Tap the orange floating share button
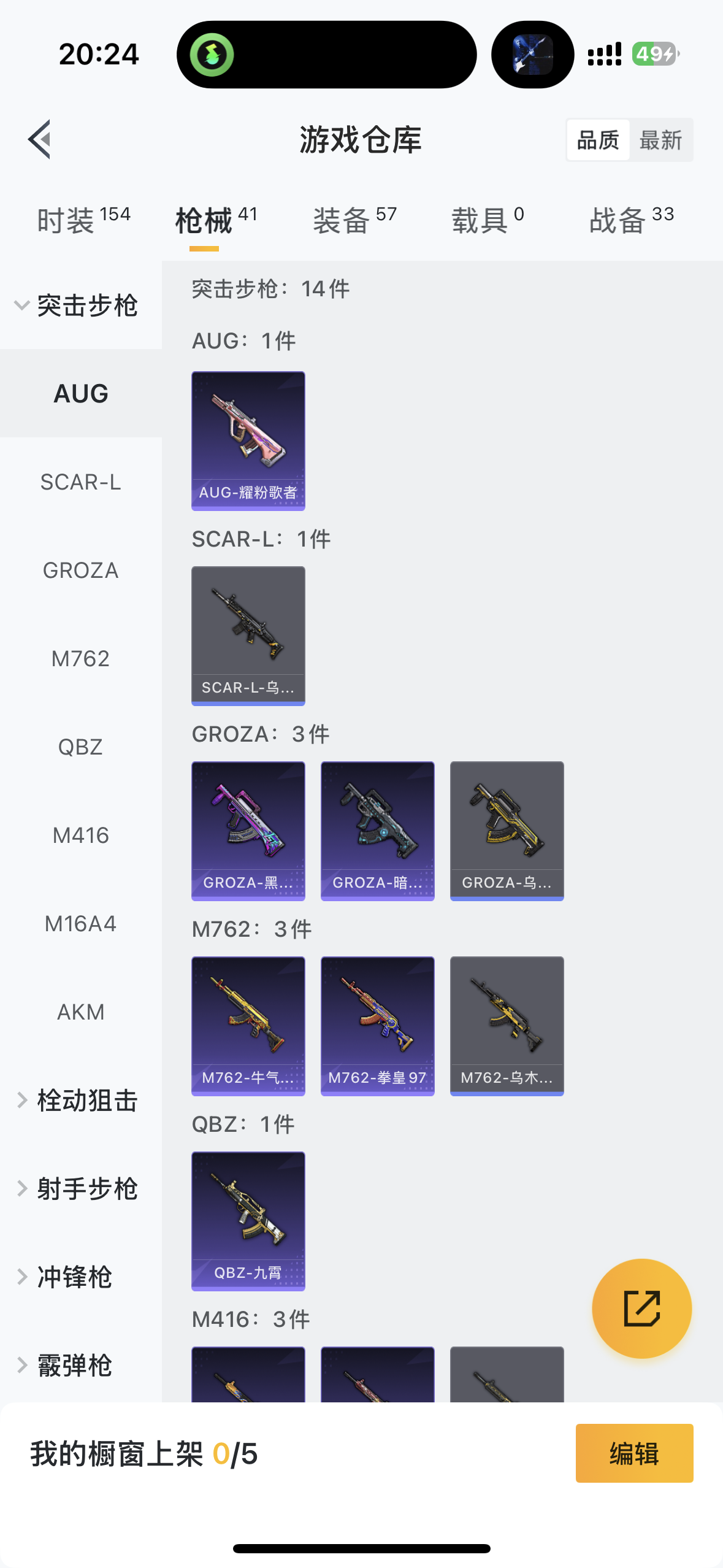 [641, 1309]
